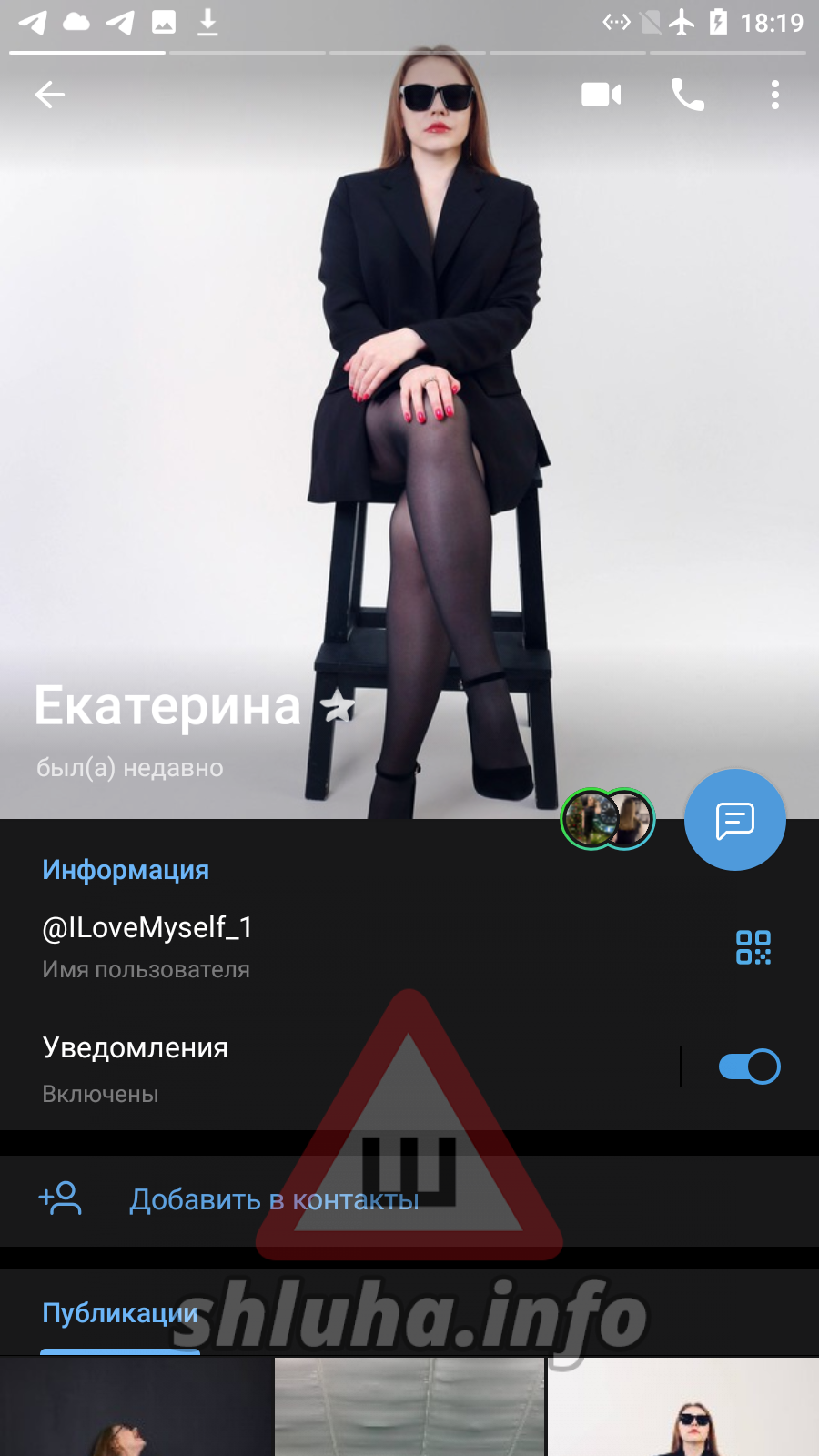Open the three-dot overflow menu

point(774,95)
